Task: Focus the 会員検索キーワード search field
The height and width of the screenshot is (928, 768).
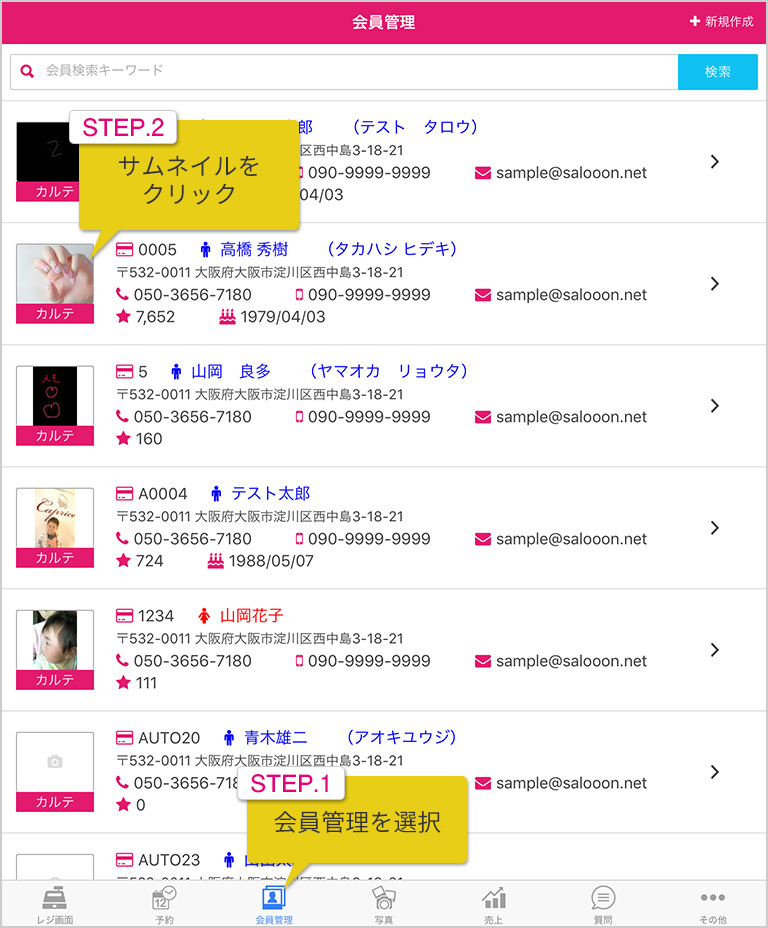Action: click(x=350, y=71)
